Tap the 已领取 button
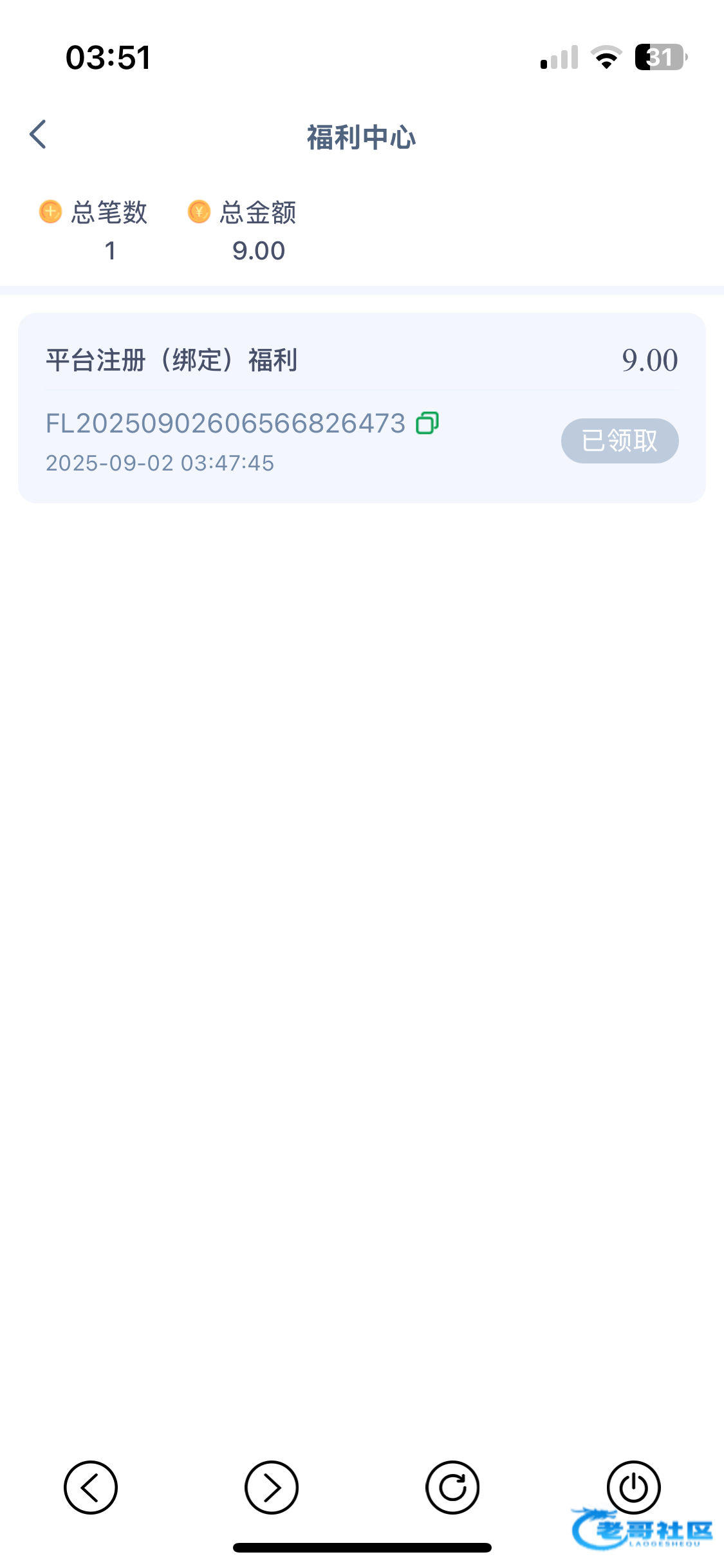724x1568 pixels. click(x=619, y=441)
